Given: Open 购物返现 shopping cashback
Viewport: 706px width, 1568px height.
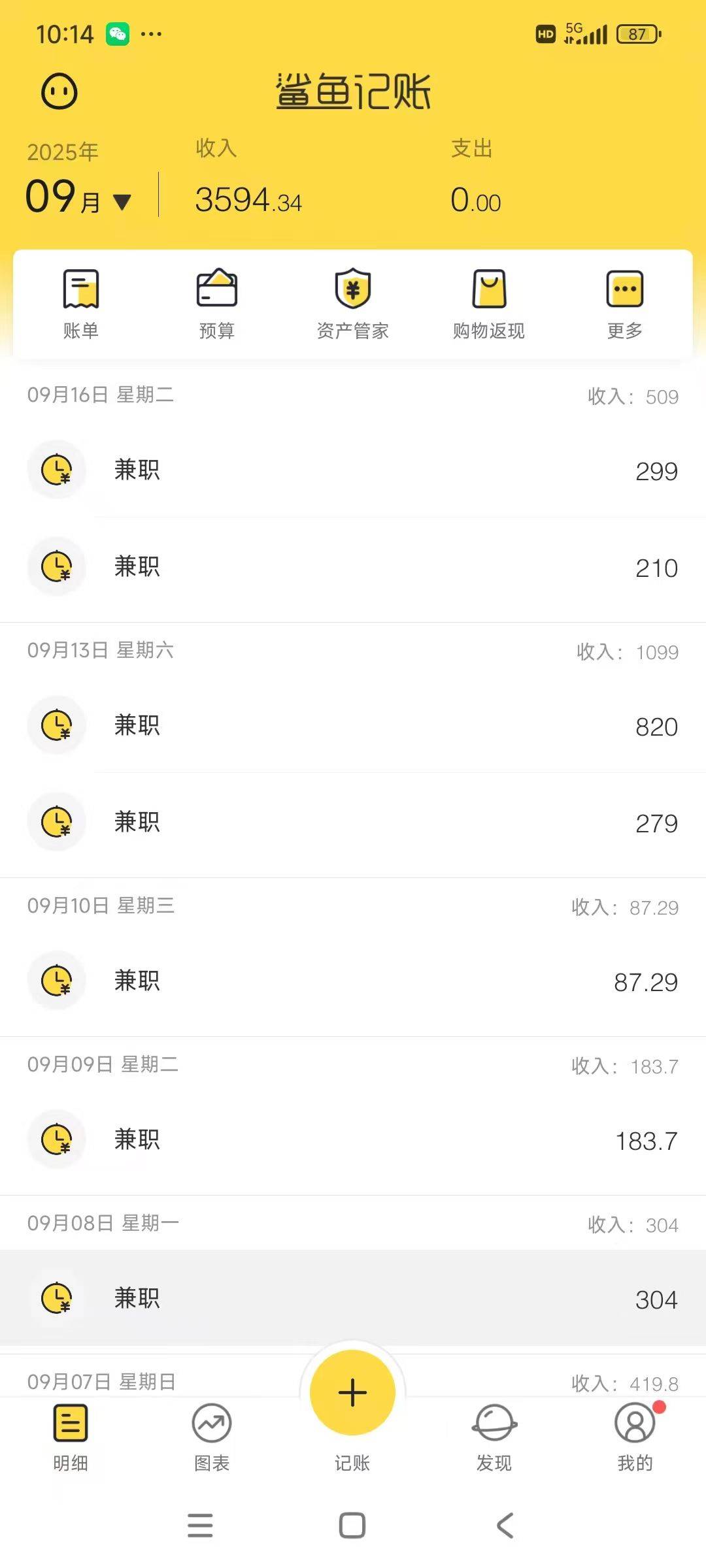Looking at the screenshot, I should coord(489,304).
